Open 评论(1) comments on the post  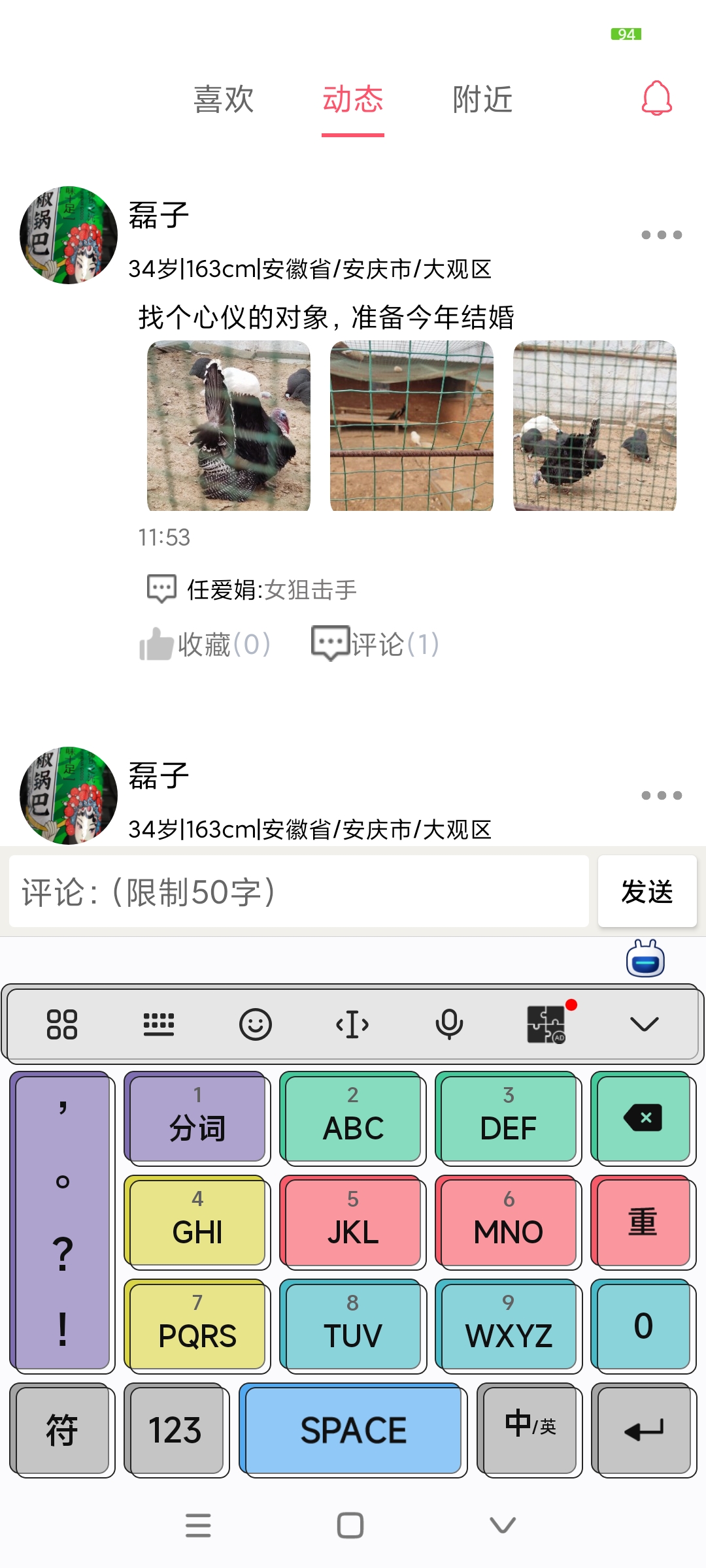pos(375,644)
